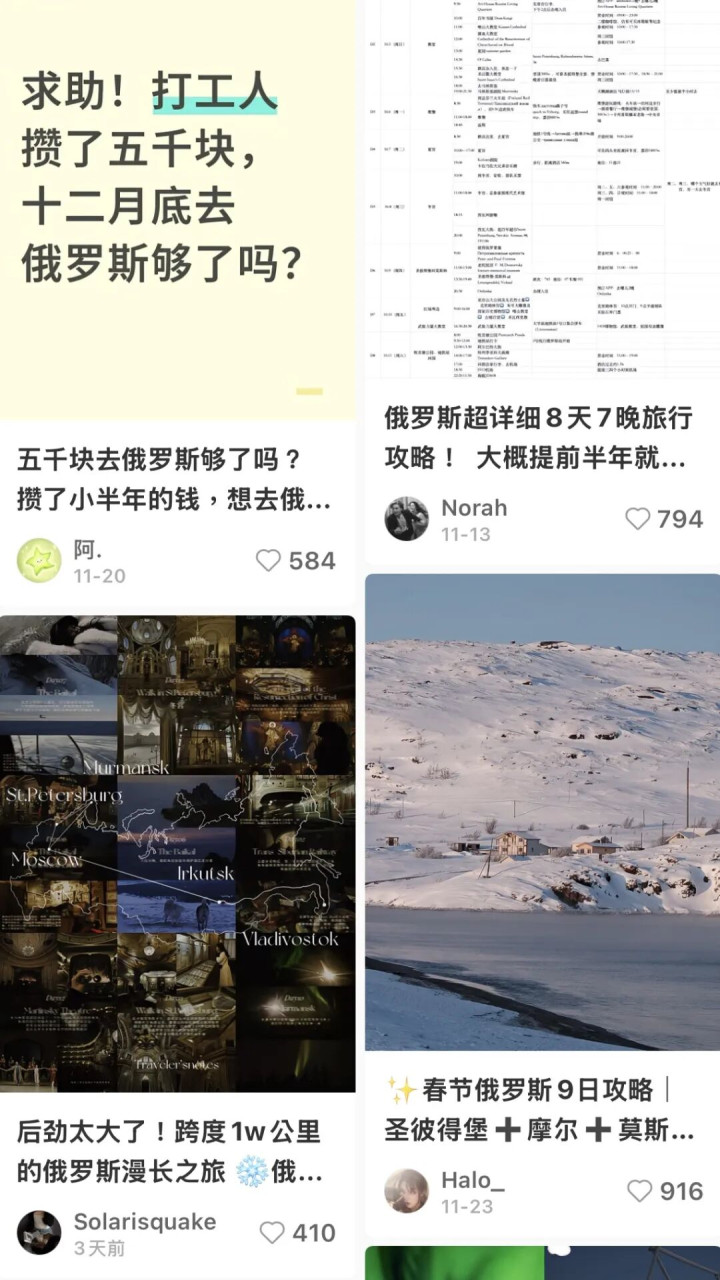The width and height of the screenshot is (720, 1280).
Task: Open the 8天7晚 Russia itinerary post
Action: coord(538,437)
